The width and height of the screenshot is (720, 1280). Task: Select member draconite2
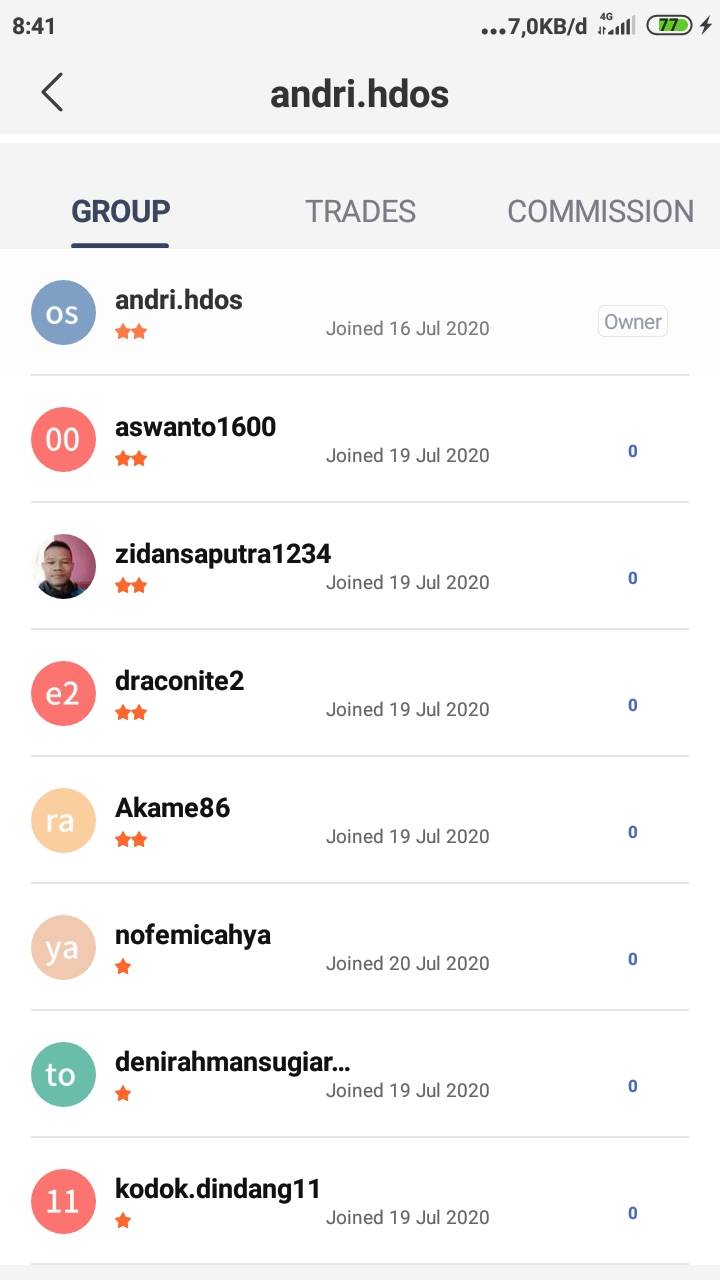point(360,693)
